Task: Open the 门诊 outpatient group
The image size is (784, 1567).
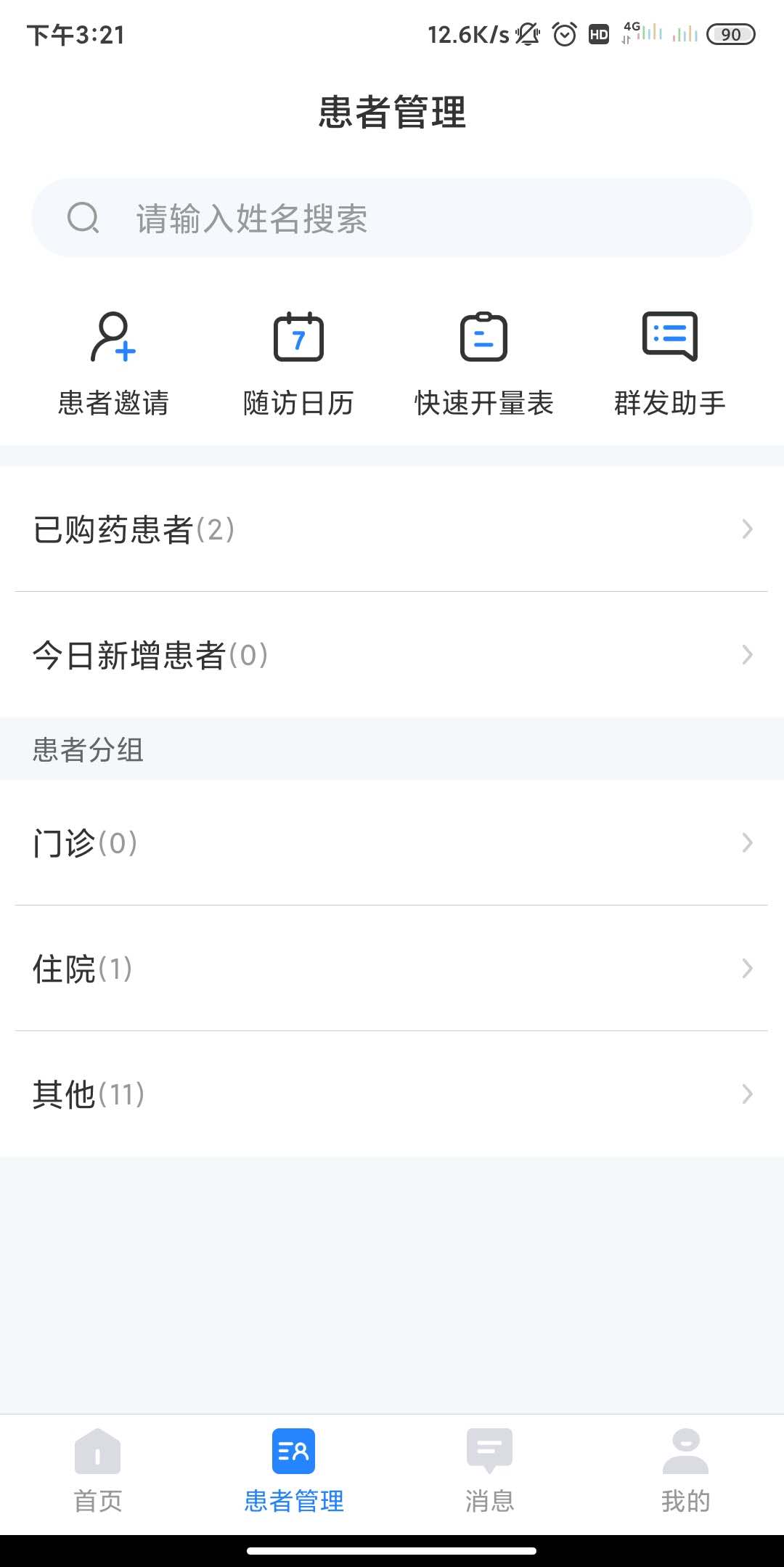Action: pyautogui.click(x=392, y=842)
